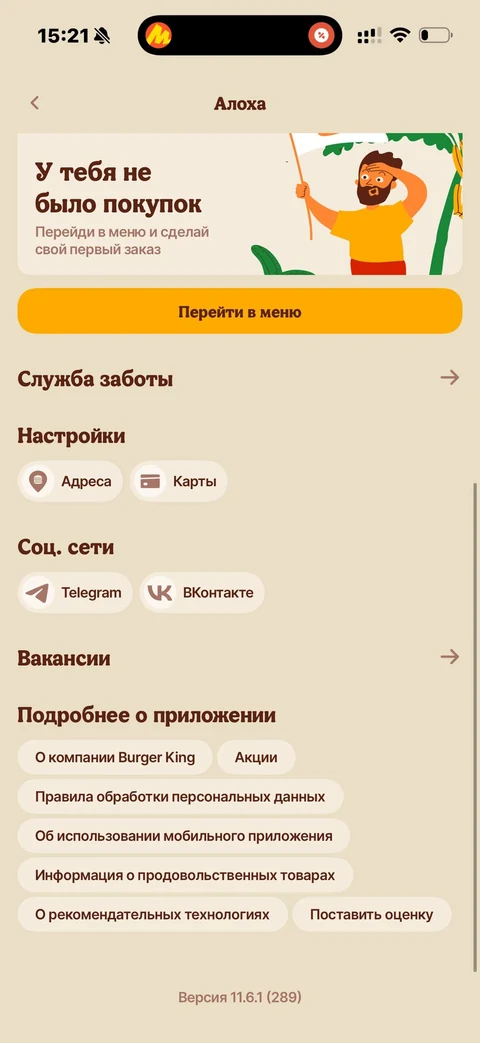Open the ВКонтакте social link

click(x=201, y=592)
